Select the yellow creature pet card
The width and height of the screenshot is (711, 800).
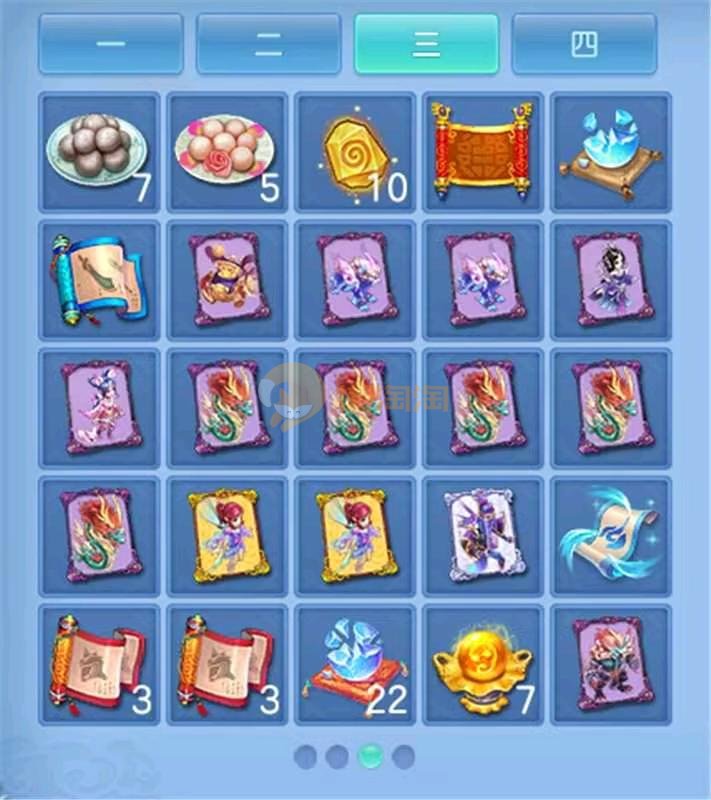tap(227, 280)
